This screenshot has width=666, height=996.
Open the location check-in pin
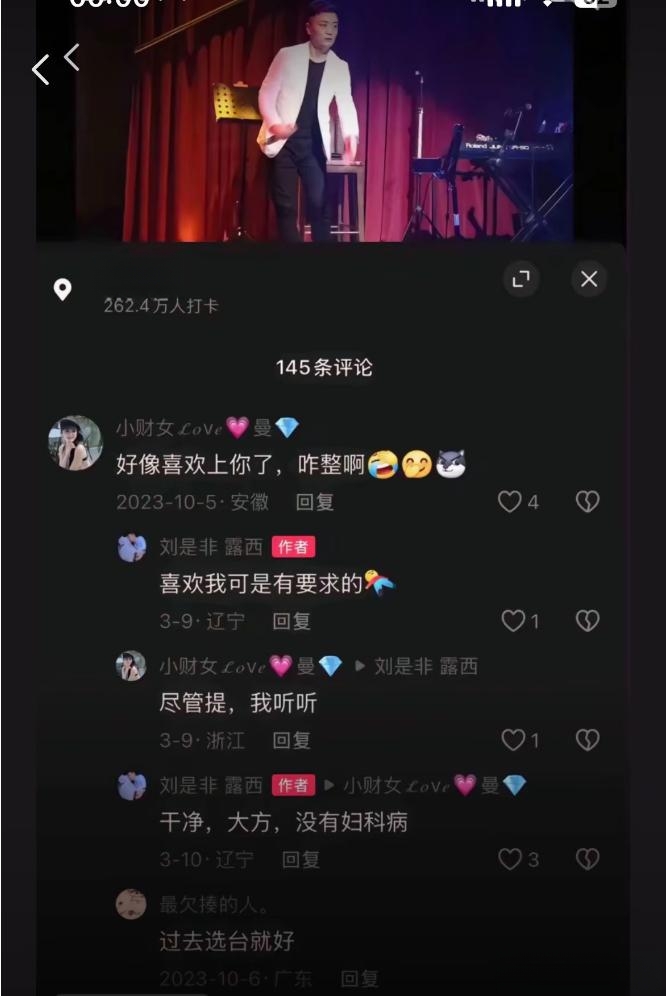62,290
